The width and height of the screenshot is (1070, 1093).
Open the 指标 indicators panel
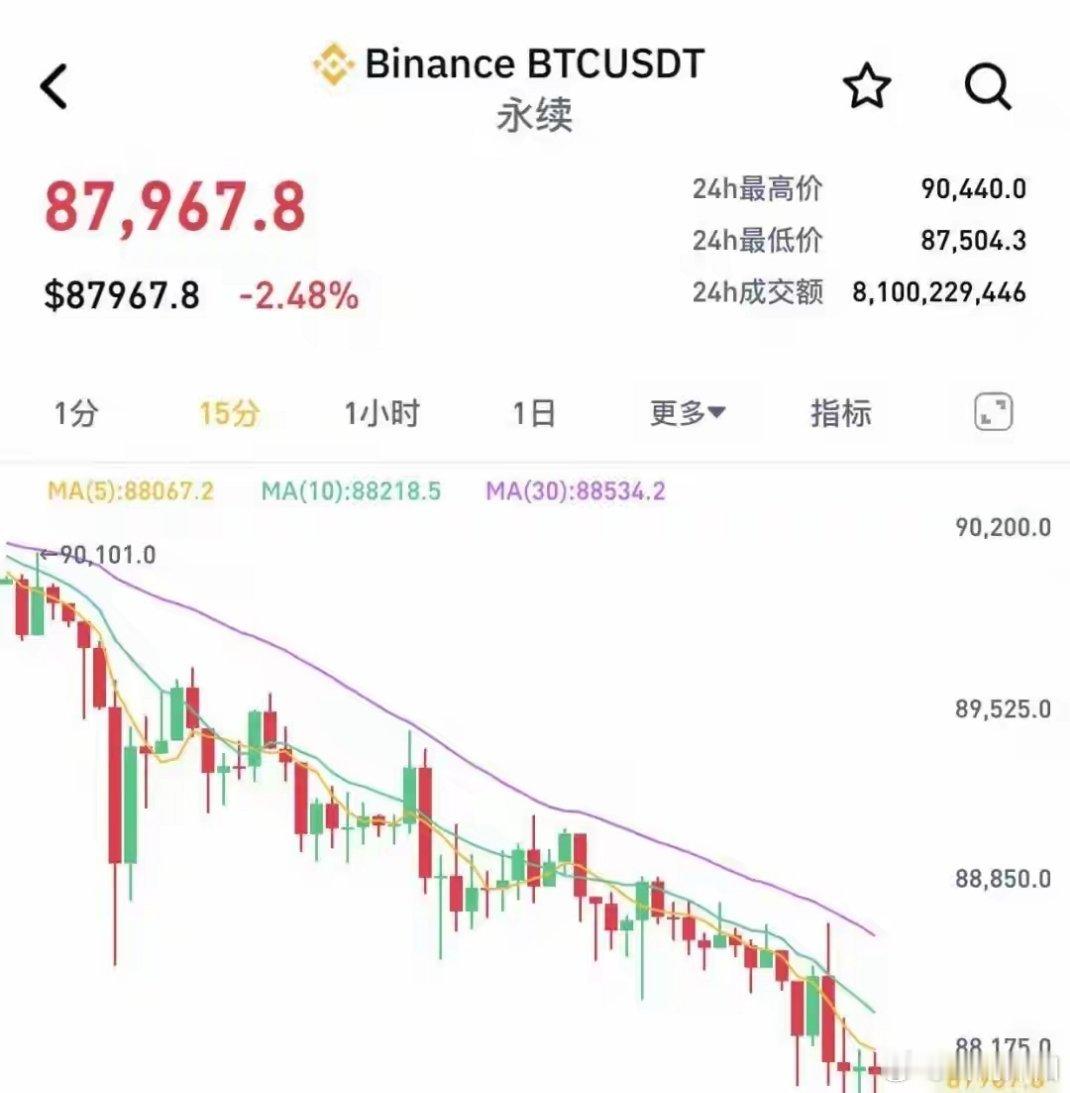click(x=840, y=411)
